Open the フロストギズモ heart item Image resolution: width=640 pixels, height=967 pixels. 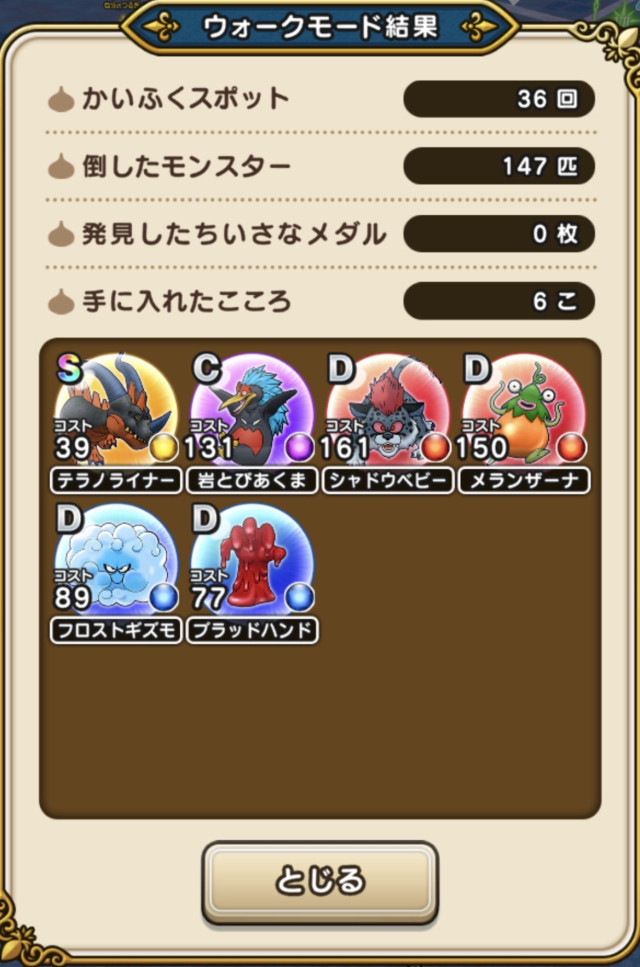click(x=116, y=566)
